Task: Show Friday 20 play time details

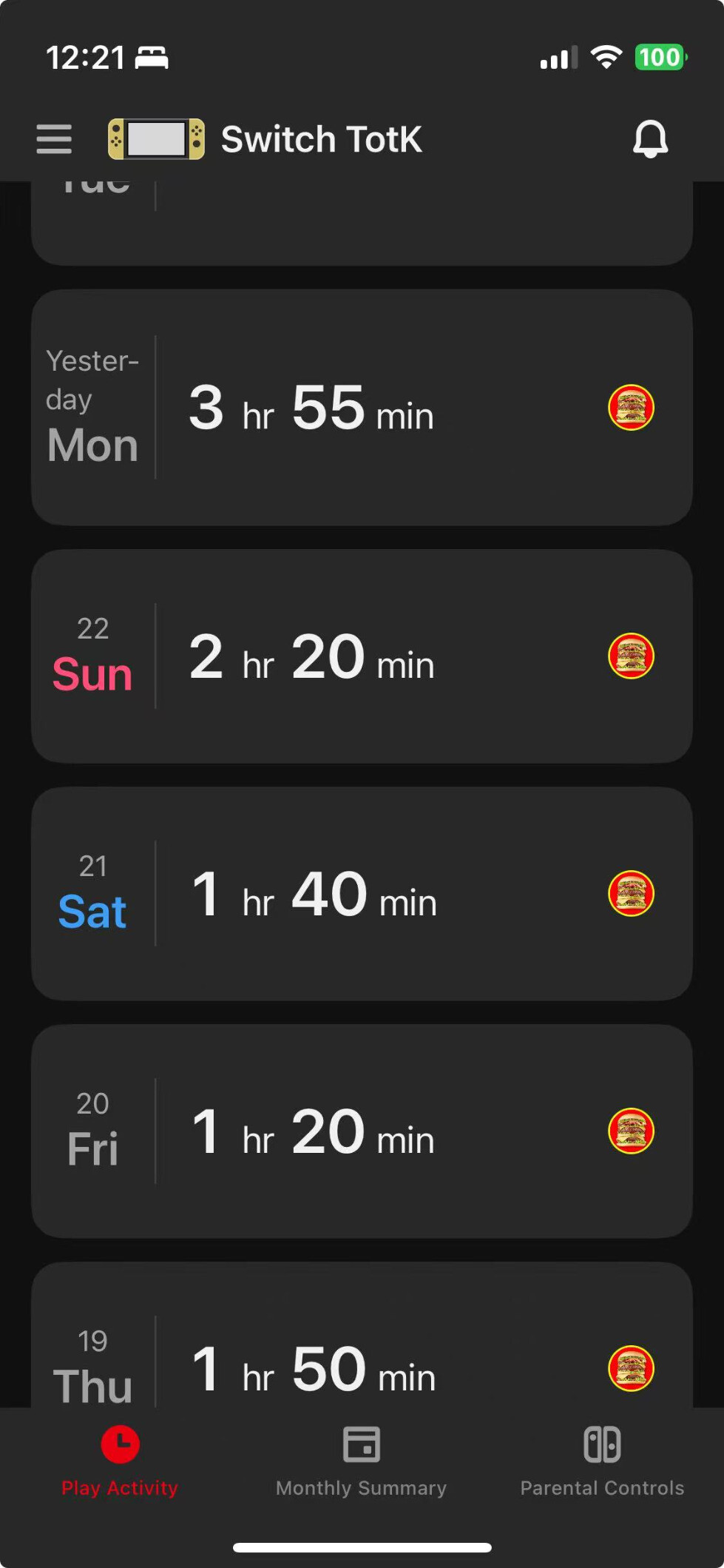Action: [x=362, y=1131]
